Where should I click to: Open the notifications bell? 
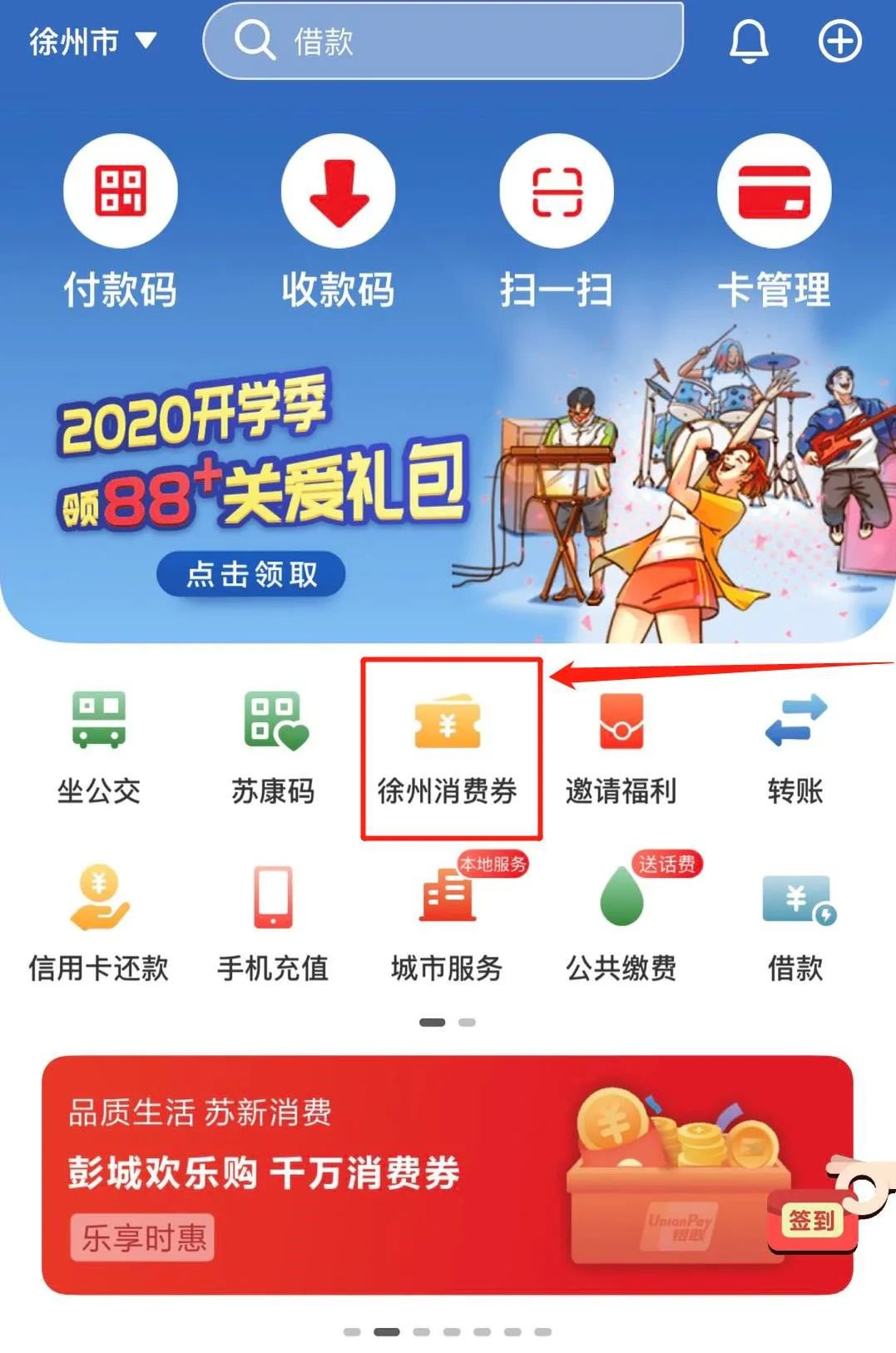click(x=749, y=41)
